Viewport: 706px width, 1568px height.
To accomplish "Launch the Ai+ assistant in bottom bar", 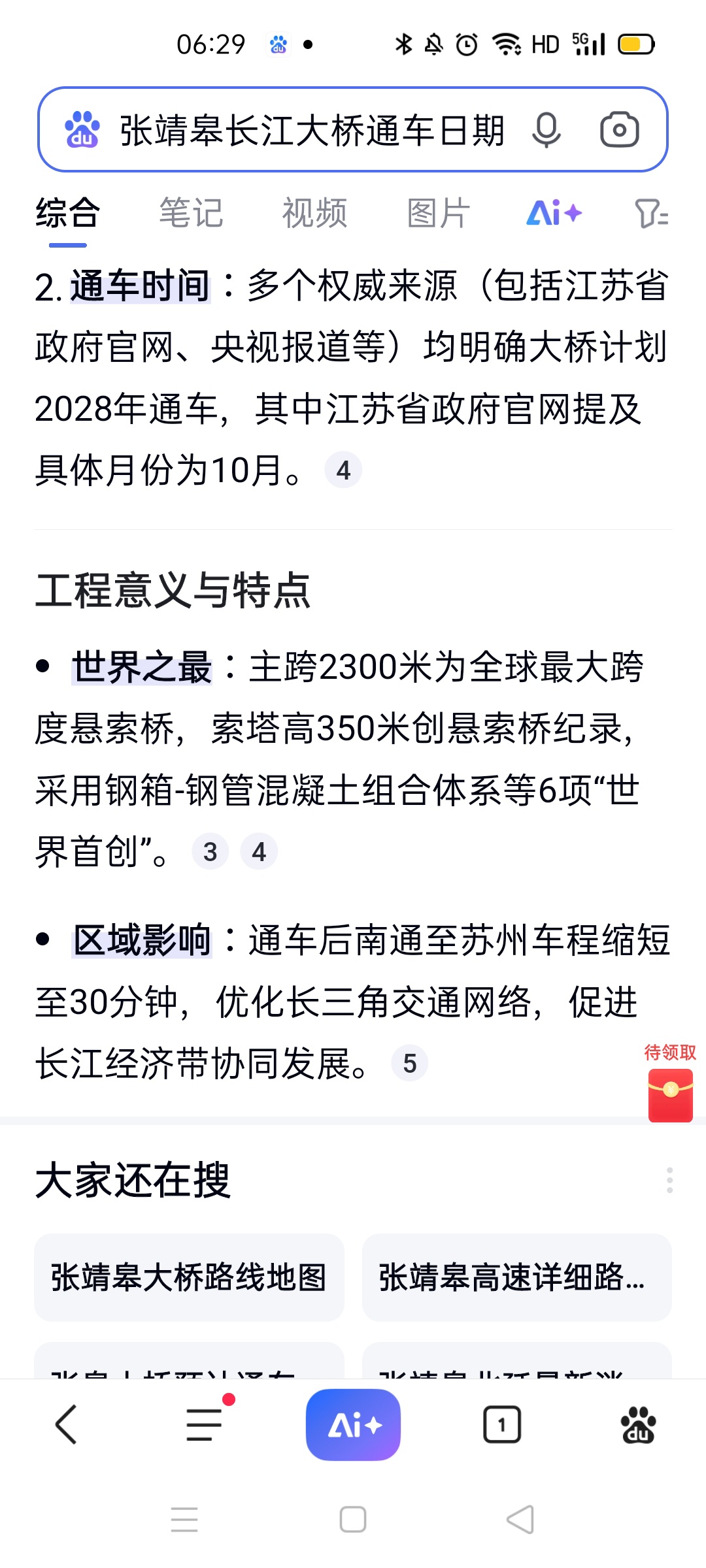I will coord(353,1424).
